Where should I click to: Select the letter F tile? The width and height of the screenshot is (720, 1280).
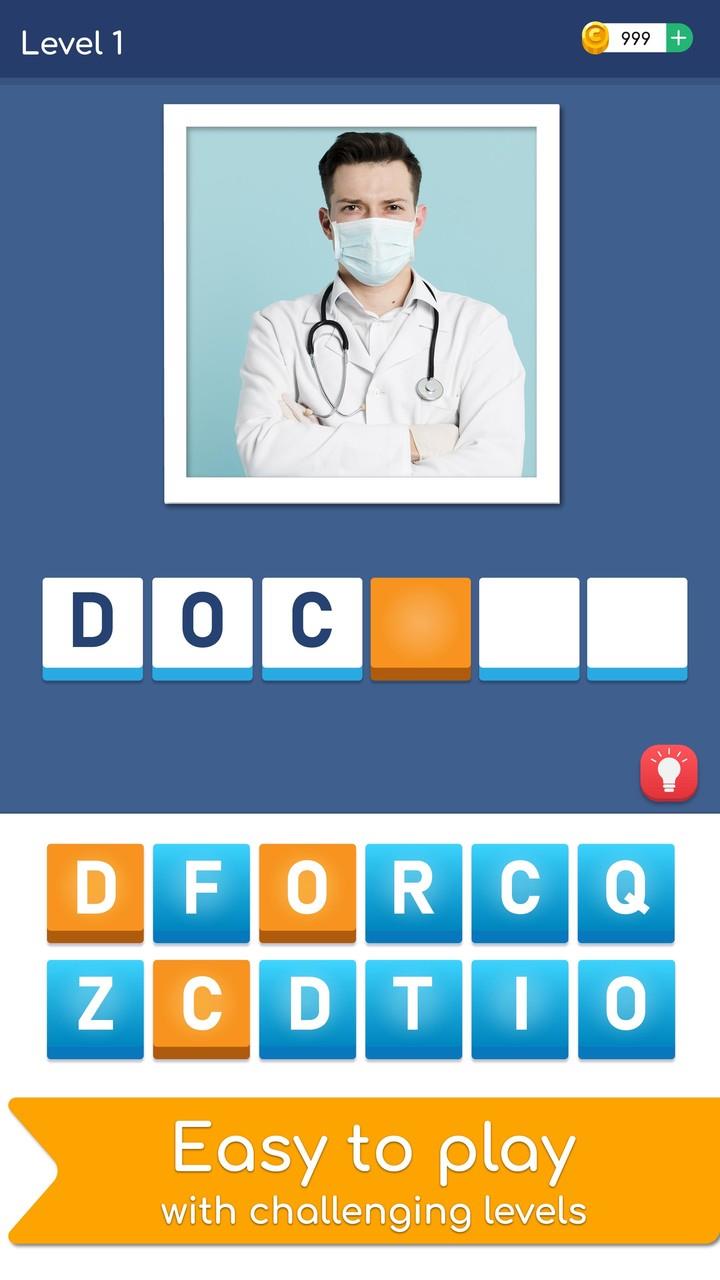(x=201, y=891)
